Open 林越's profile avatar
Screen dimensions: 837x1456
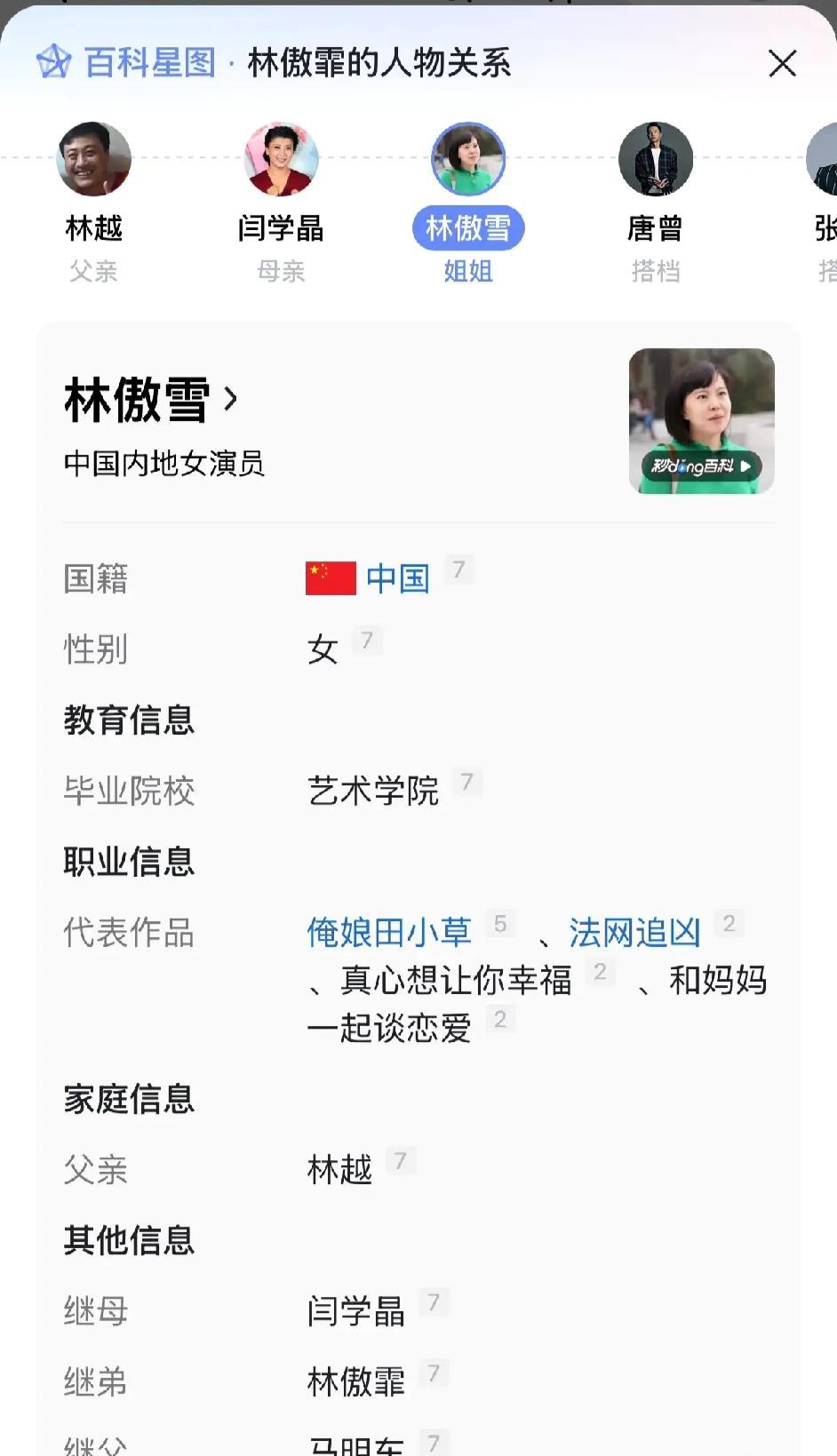tap(93, 158)
